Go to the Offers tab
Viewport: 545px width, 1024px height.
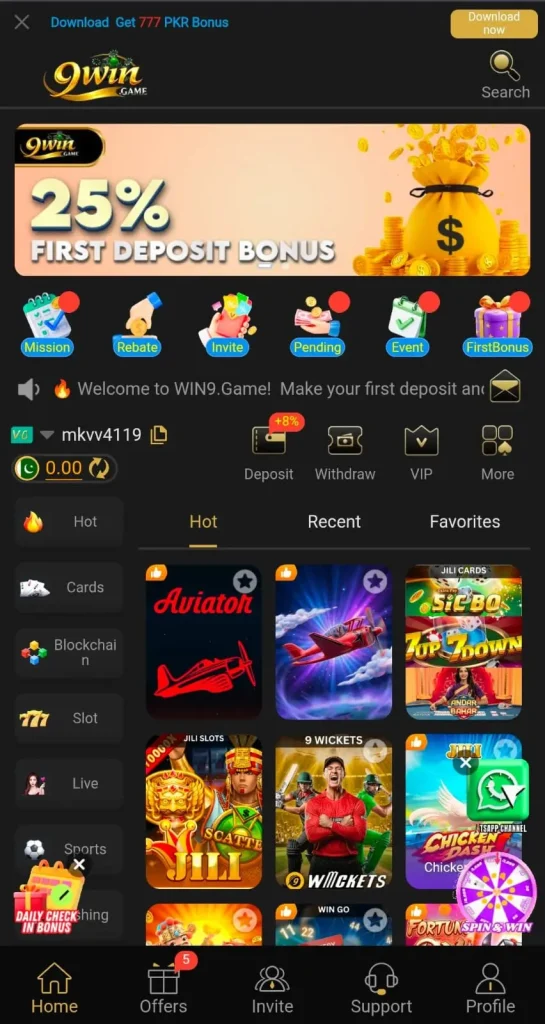point(163,987)
